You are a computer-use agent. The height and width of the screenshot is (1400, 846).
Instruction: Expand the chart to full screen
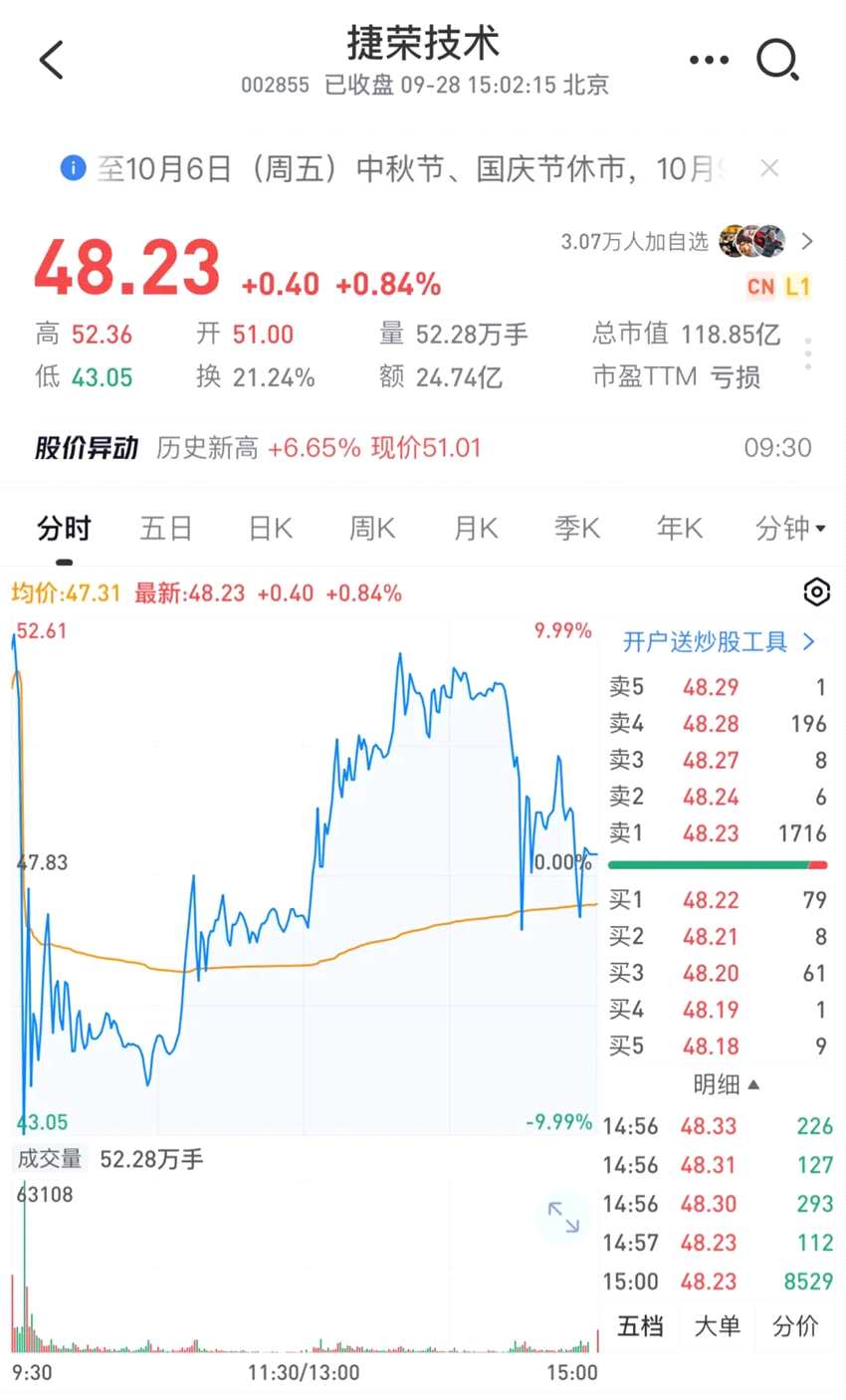tap(563, 1217)
